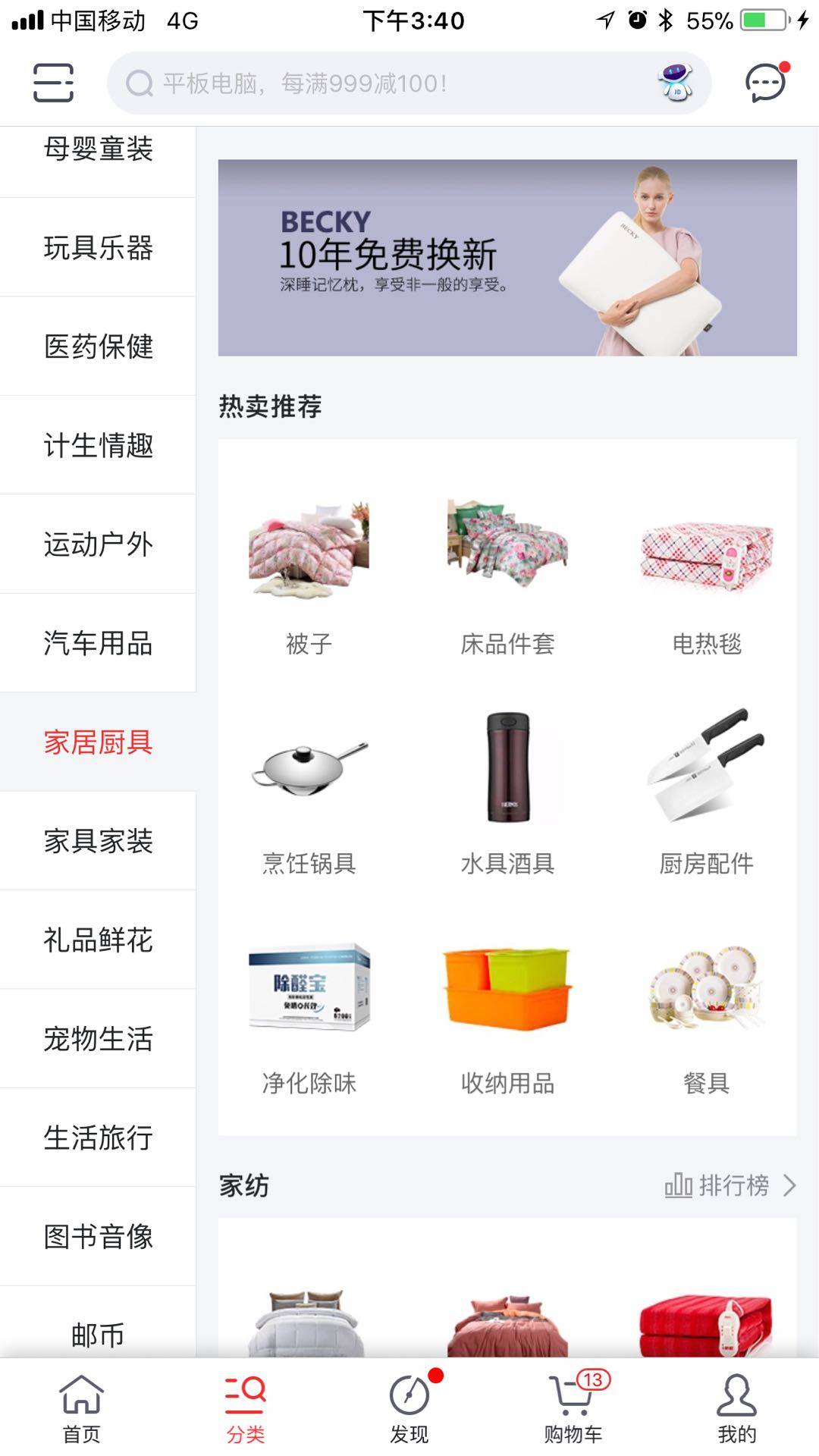Open the scan icon beside search bar
Image resolution: width=819 pixels, height=1456 pixels.
point(53,83)
